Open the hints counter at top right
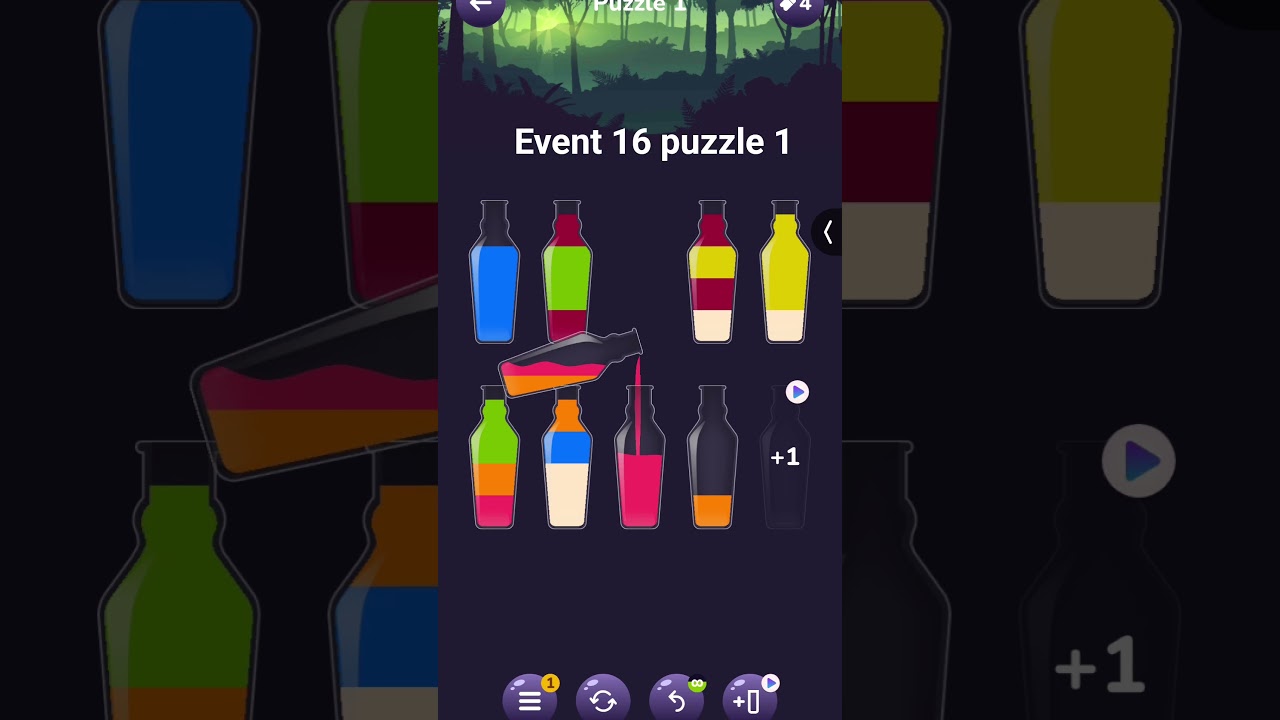The image size is (1280, 720). click(798, 7)
